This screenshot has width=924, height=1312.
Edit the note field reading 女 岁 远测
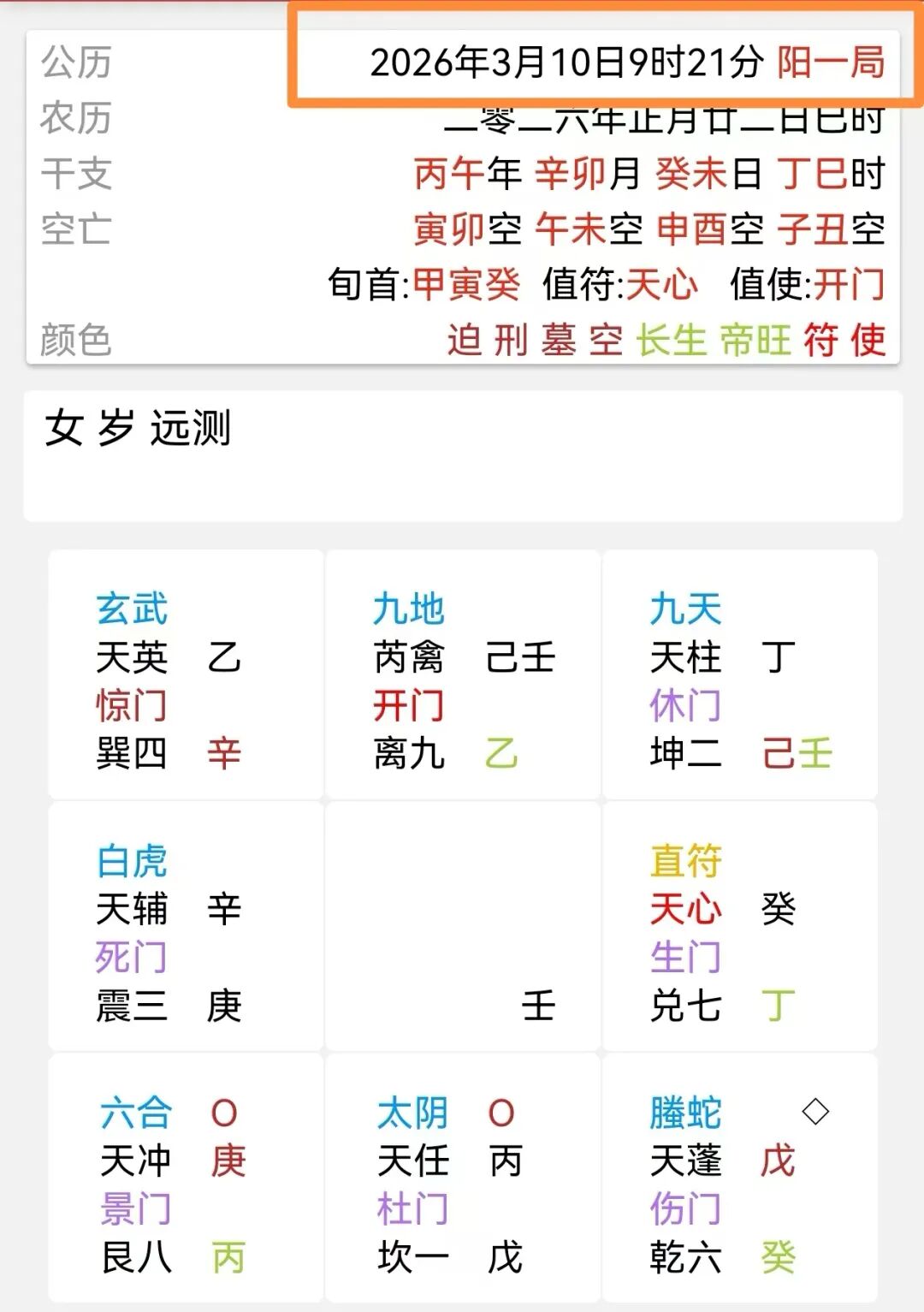coord(462,455)
